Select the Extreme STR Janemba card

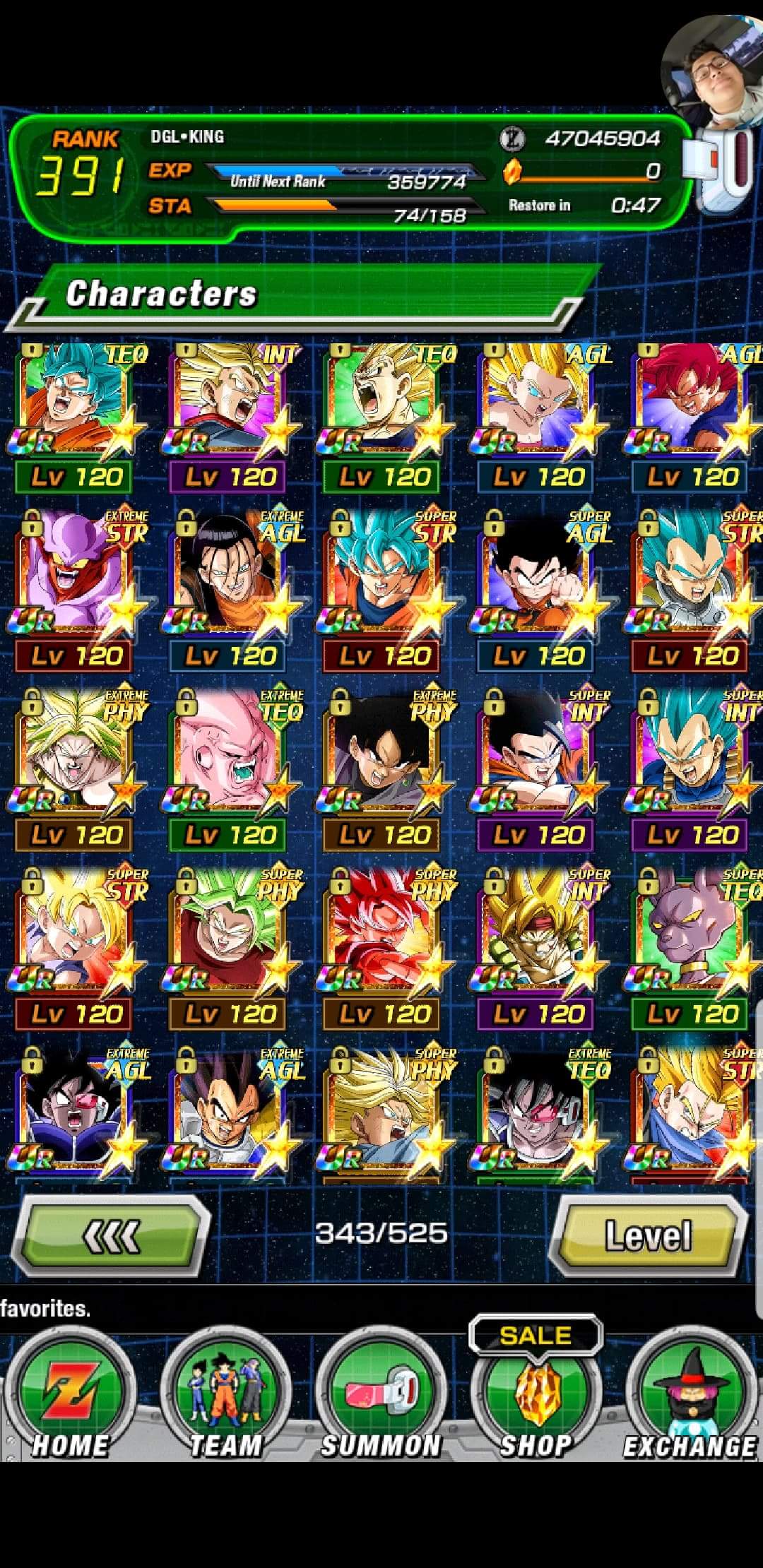[x=76, y=590]
